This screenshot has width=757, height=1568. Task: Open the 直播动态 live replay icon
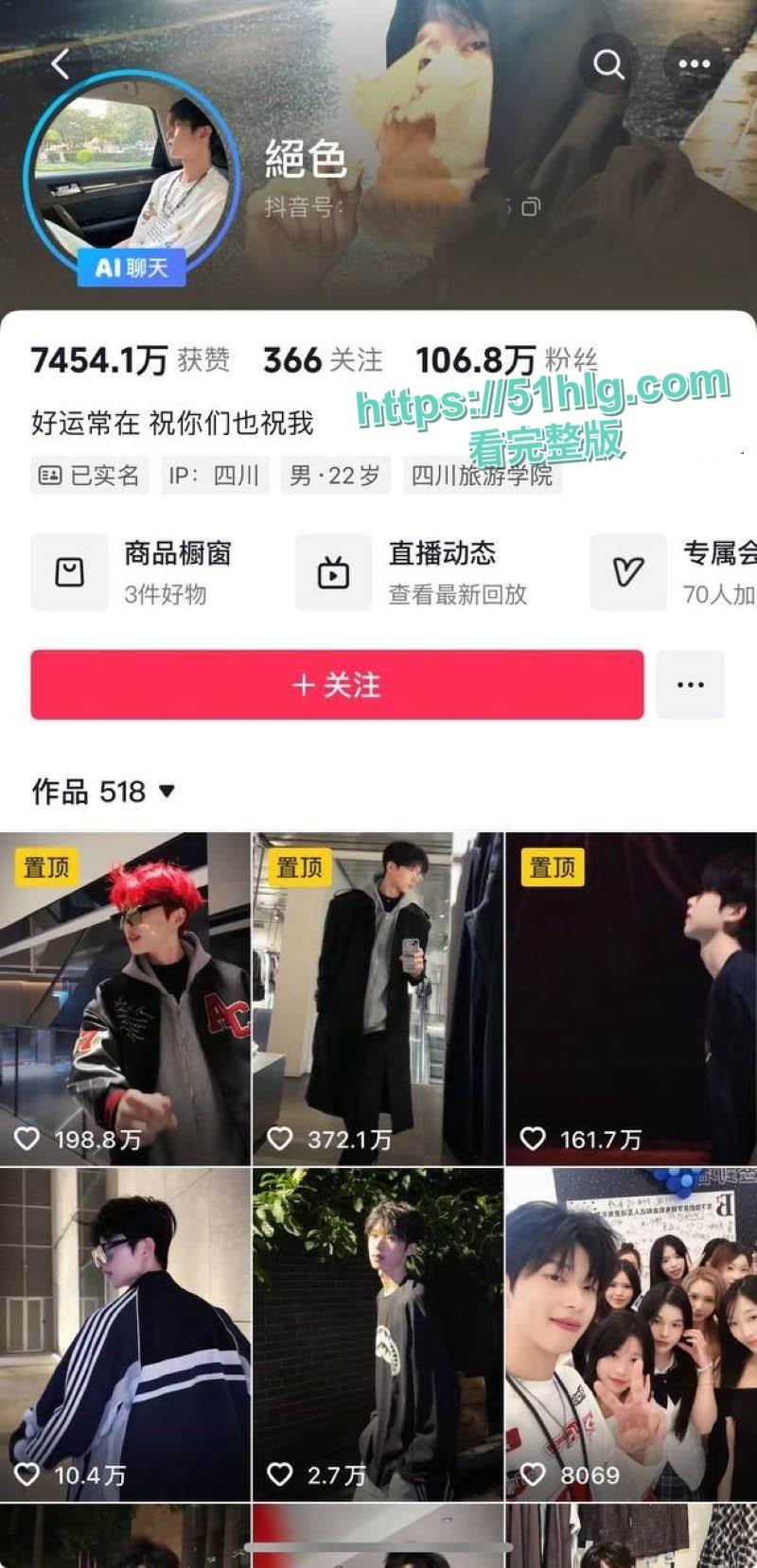coord(333,571)
